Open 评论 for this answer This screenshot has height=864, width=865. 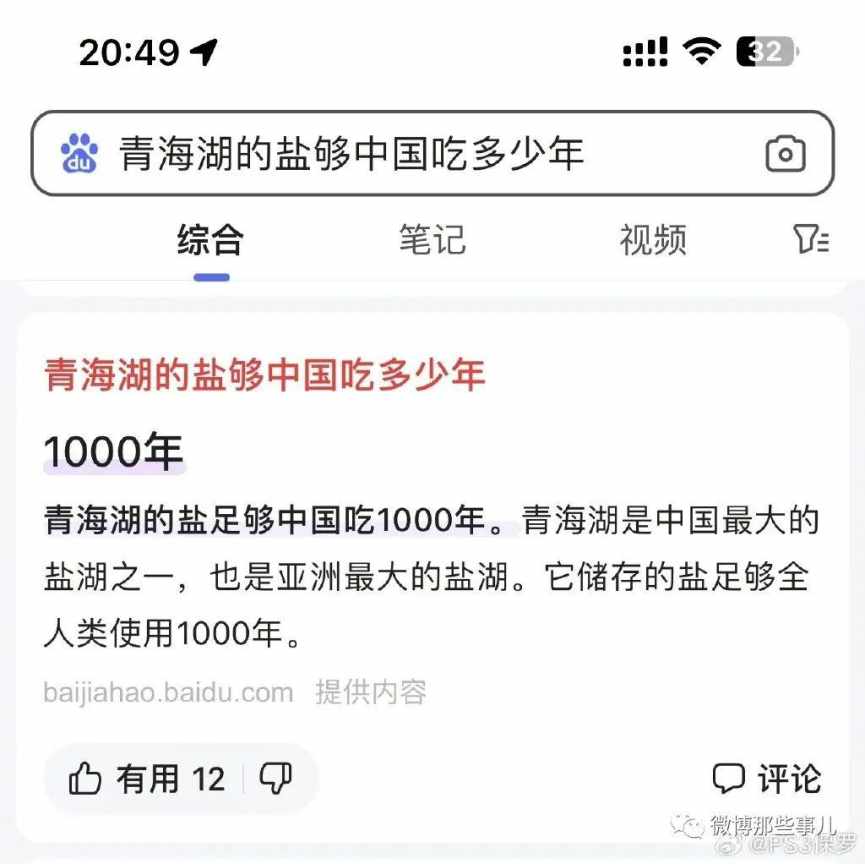[x=766, y=779]
